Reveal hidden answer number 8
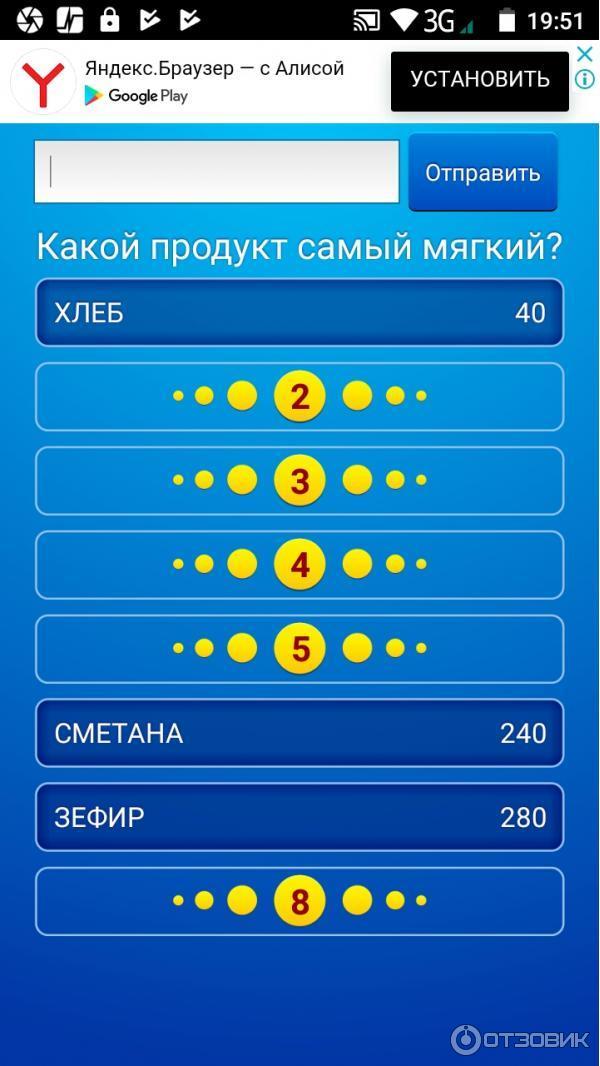 [x=300, y=901]
